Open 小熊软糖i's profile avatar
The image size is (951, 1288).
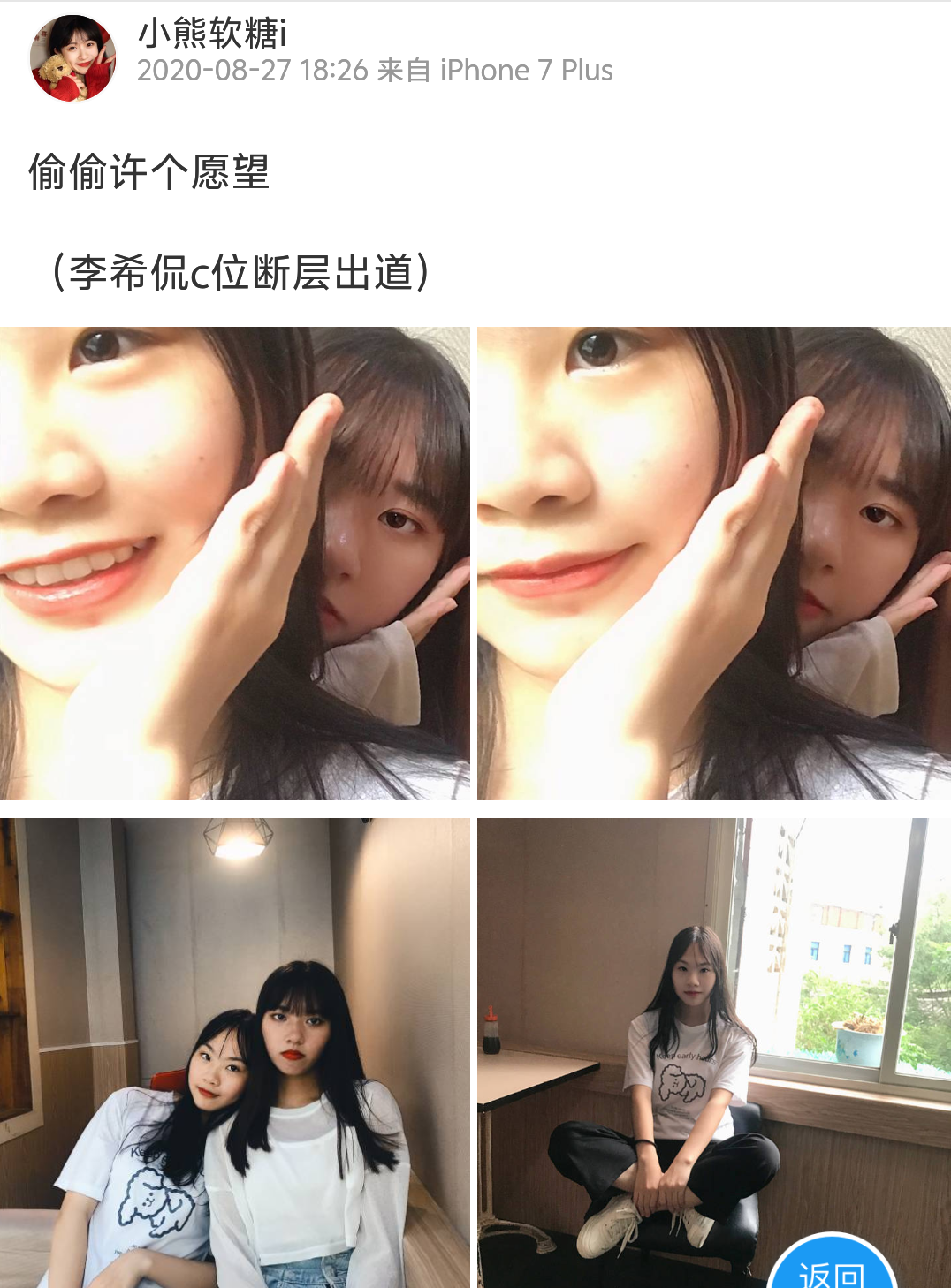[x=73, y=57]
